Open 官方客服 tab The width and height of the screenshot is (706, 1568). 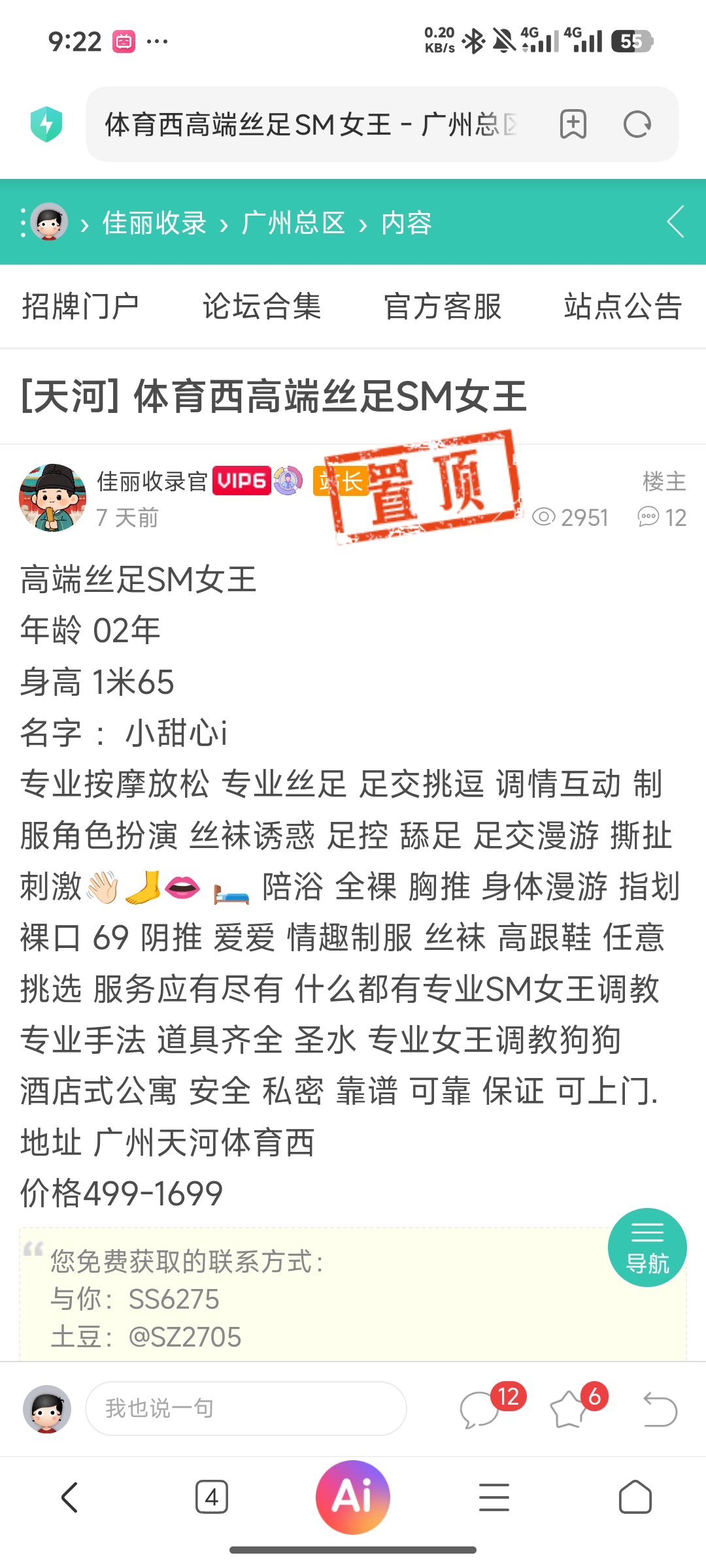point(443,306)
